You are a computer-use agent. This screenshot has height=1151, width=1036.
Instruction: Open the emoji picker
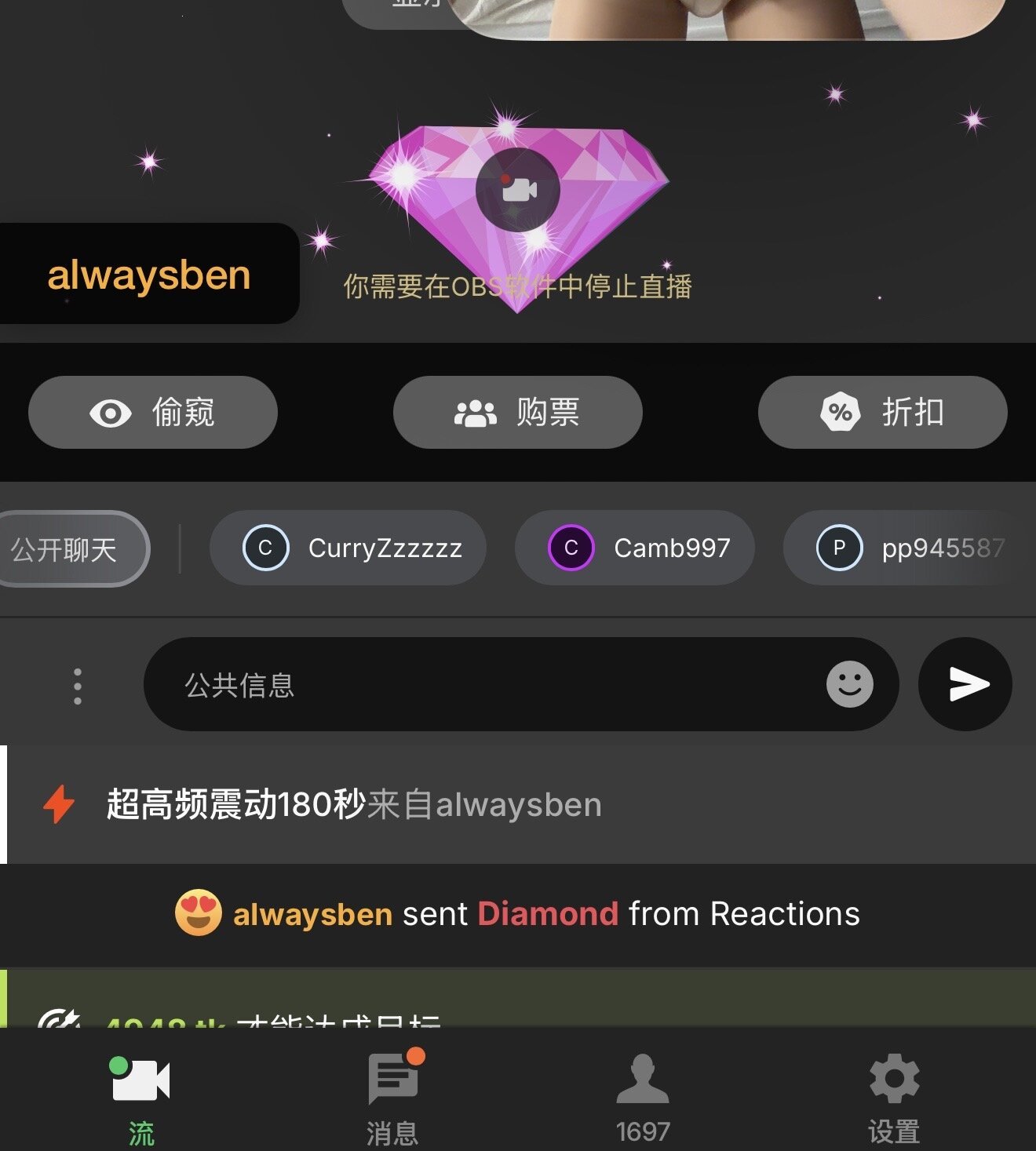(x=849, y=684)
